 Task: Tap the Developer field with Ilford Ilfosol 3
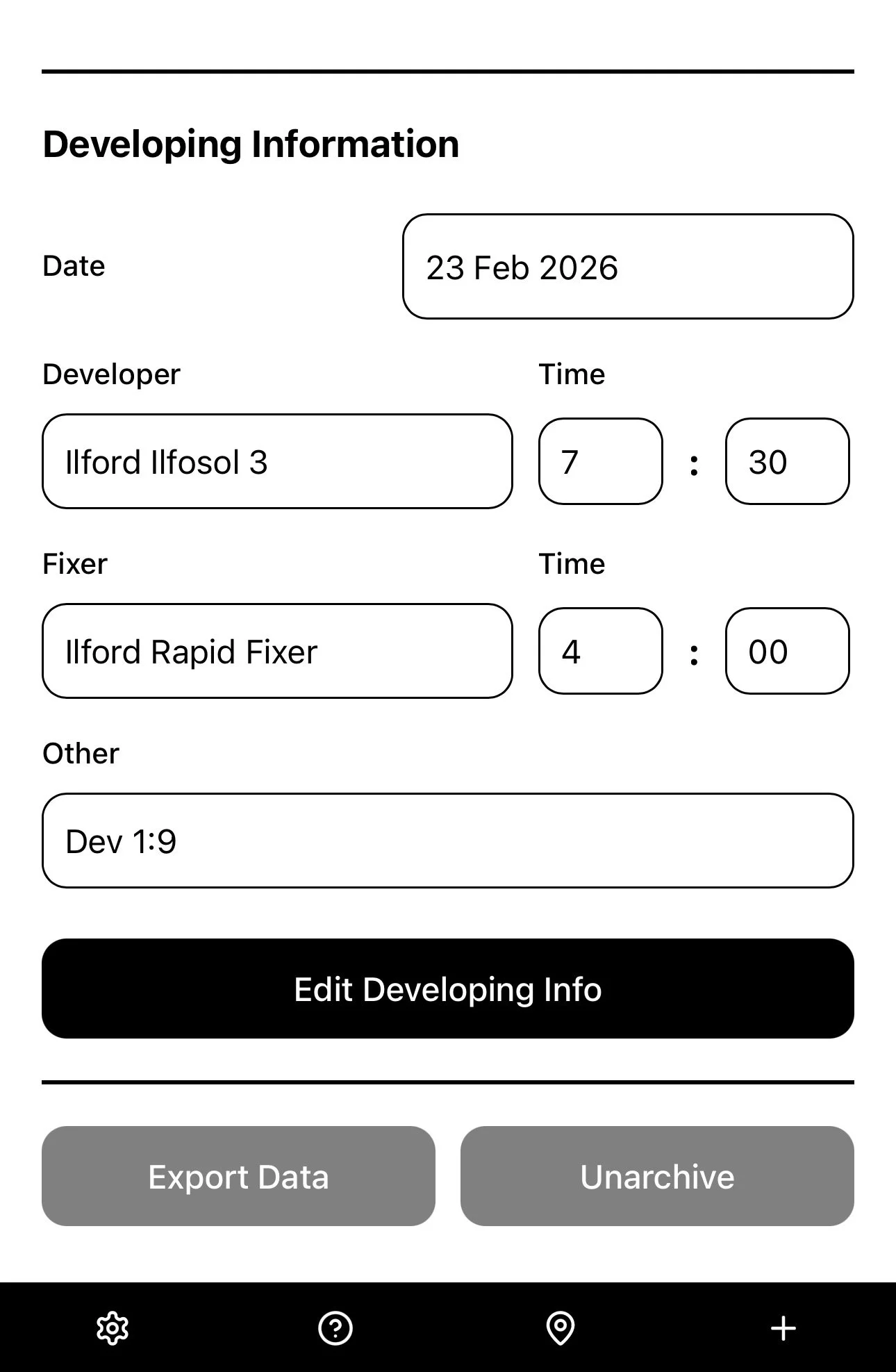(x=277, y=461)
